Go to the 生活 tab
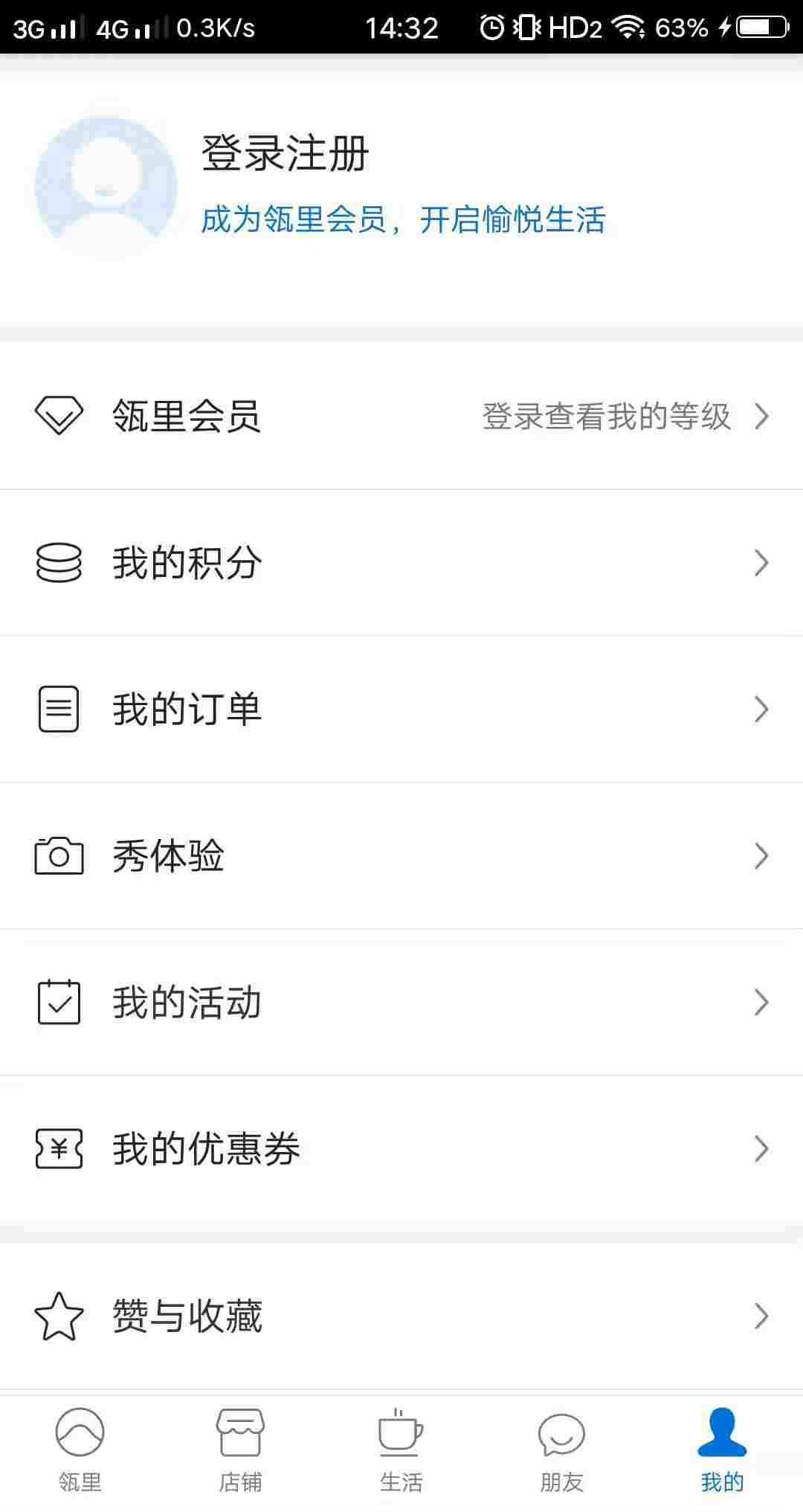Screen dimensions: 803x1512 point(401,1451)
